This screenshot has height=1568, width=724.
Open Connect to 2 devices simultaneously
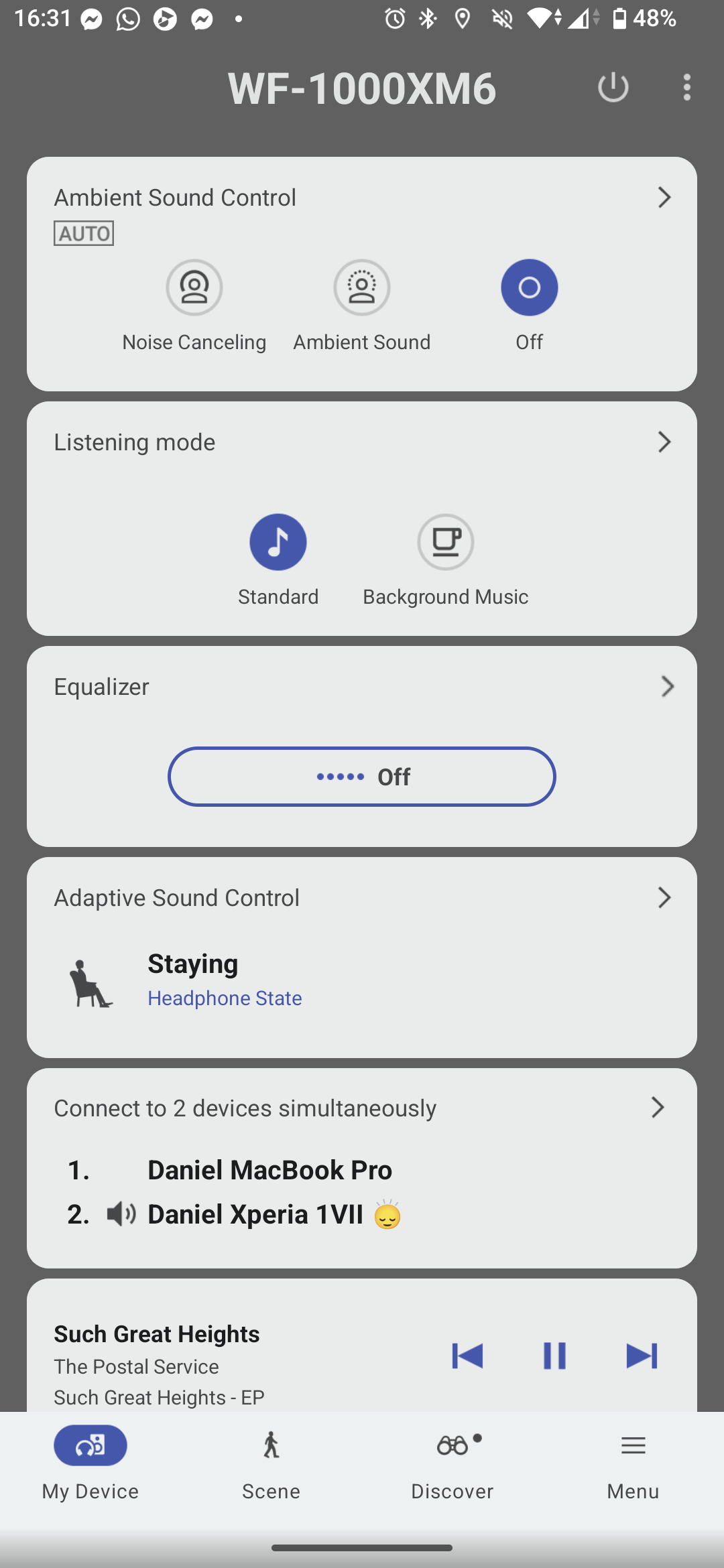pyautogui.click(x=658, y=1108)
